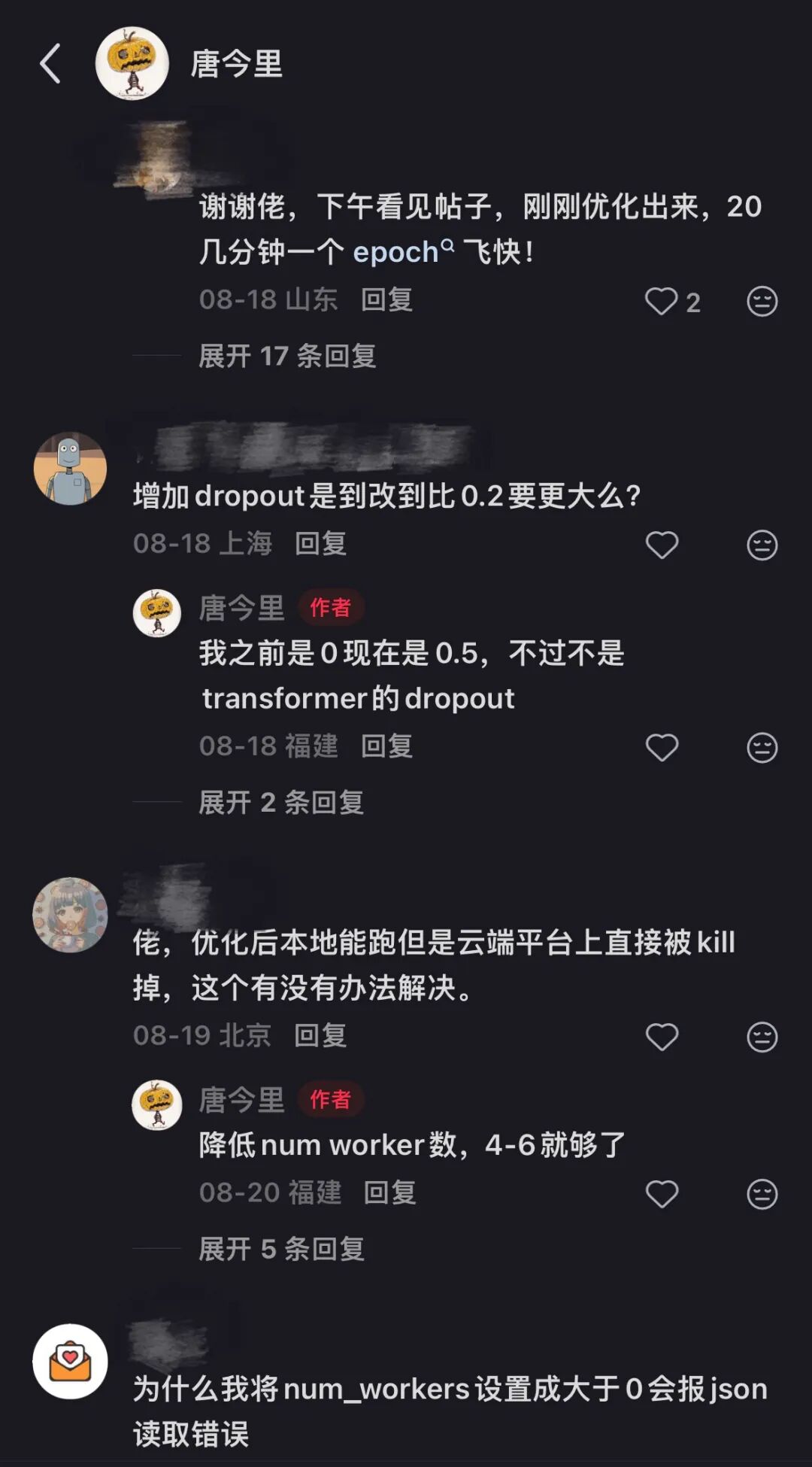The width and height of the screenshot is (812, 1467).
Task: Like the author's reply about 0.5 dropout
Action: 662,748
